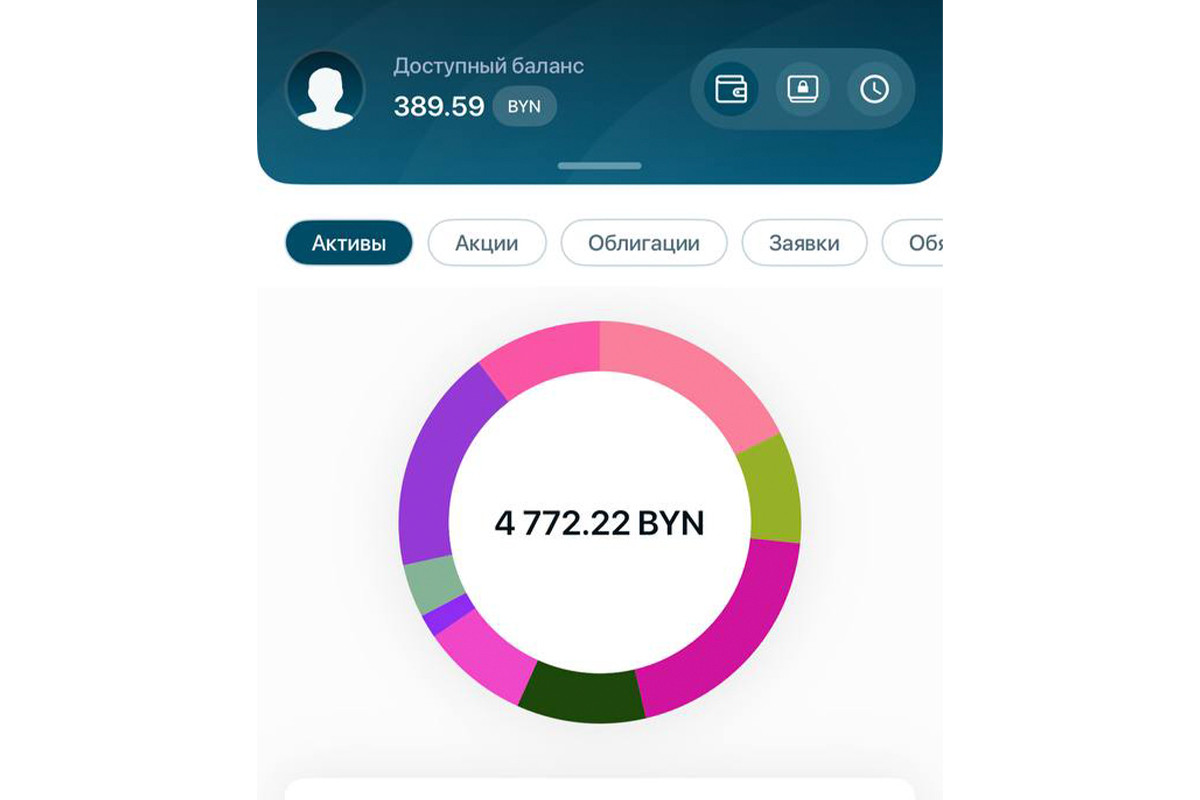Image resolution: width=1200 pixels, height=800 pixels.
Task: Tap the BYN currency chip
Action: 524,106
